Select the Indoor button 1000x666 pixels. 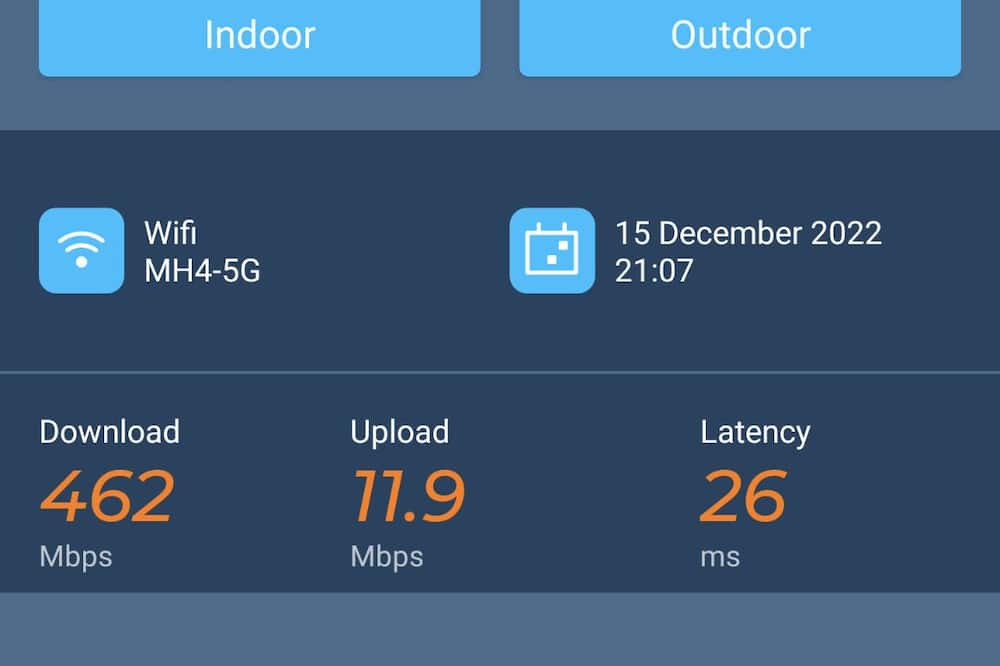point(259,37)
